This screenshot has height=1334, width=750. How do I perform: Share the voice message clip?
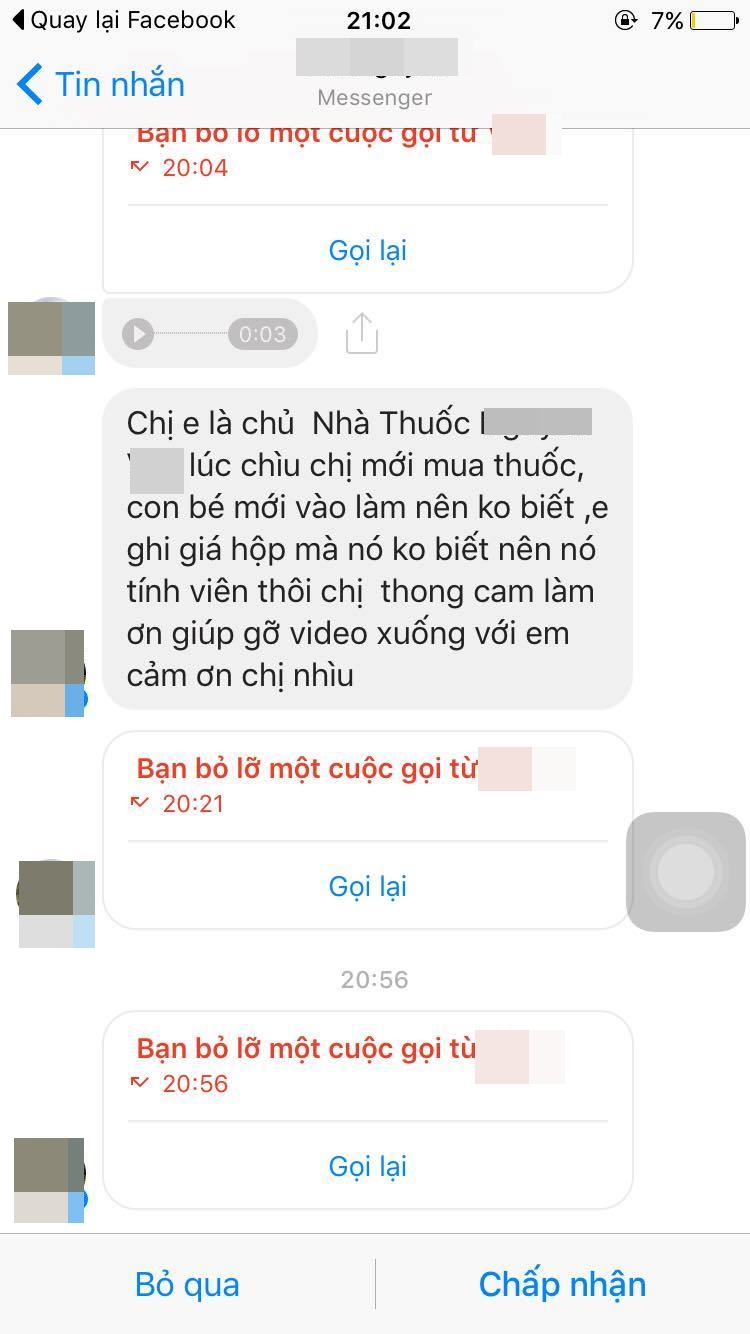pyautogui.click(x=362, y=333)
